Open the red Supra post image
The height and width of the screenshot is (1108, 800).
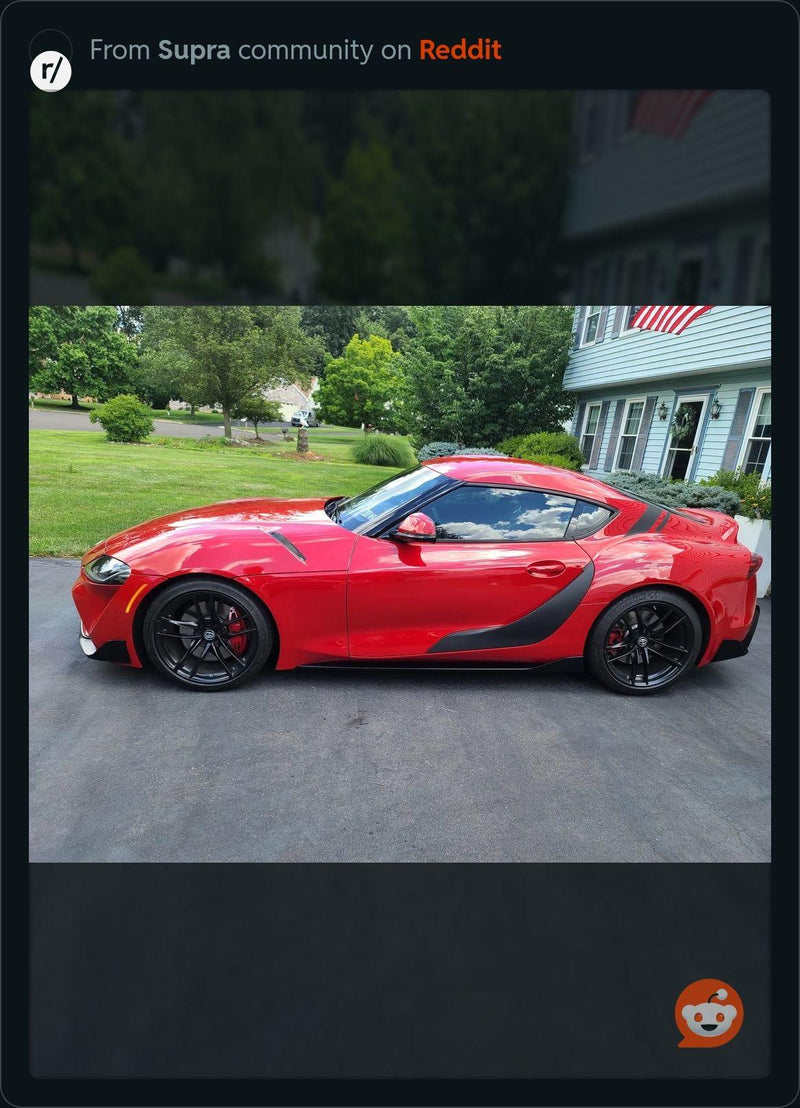coord(399,583)
